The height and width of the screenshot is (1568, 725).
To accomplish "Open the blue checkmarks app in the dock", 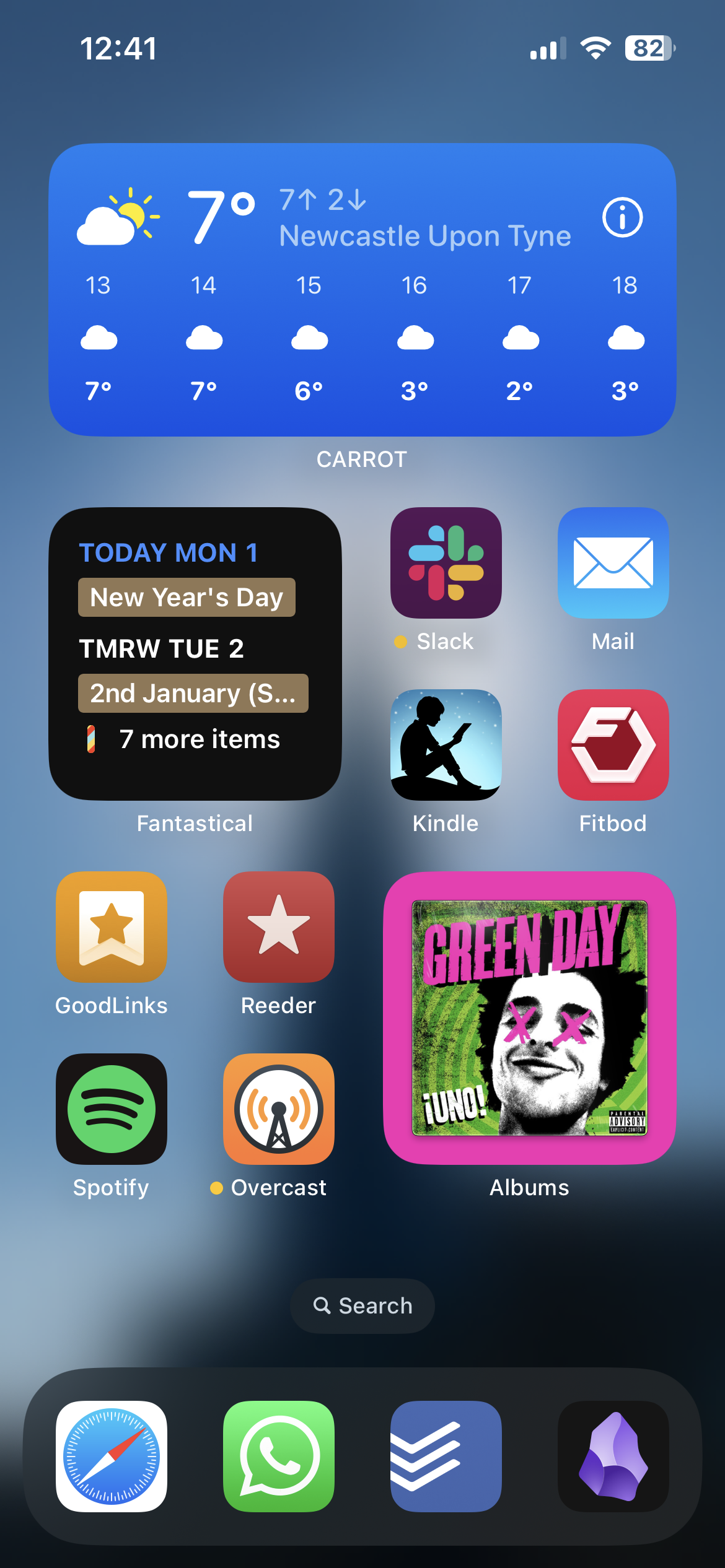I will [446, 1456].
